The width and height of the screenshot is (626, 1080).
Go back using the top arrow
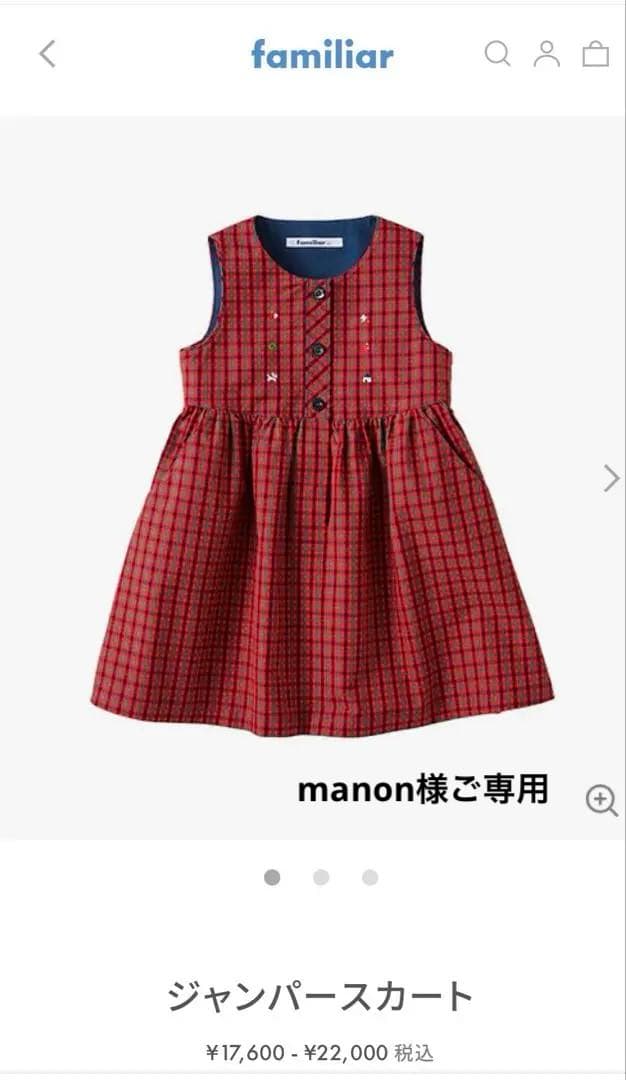click(47, 54)
